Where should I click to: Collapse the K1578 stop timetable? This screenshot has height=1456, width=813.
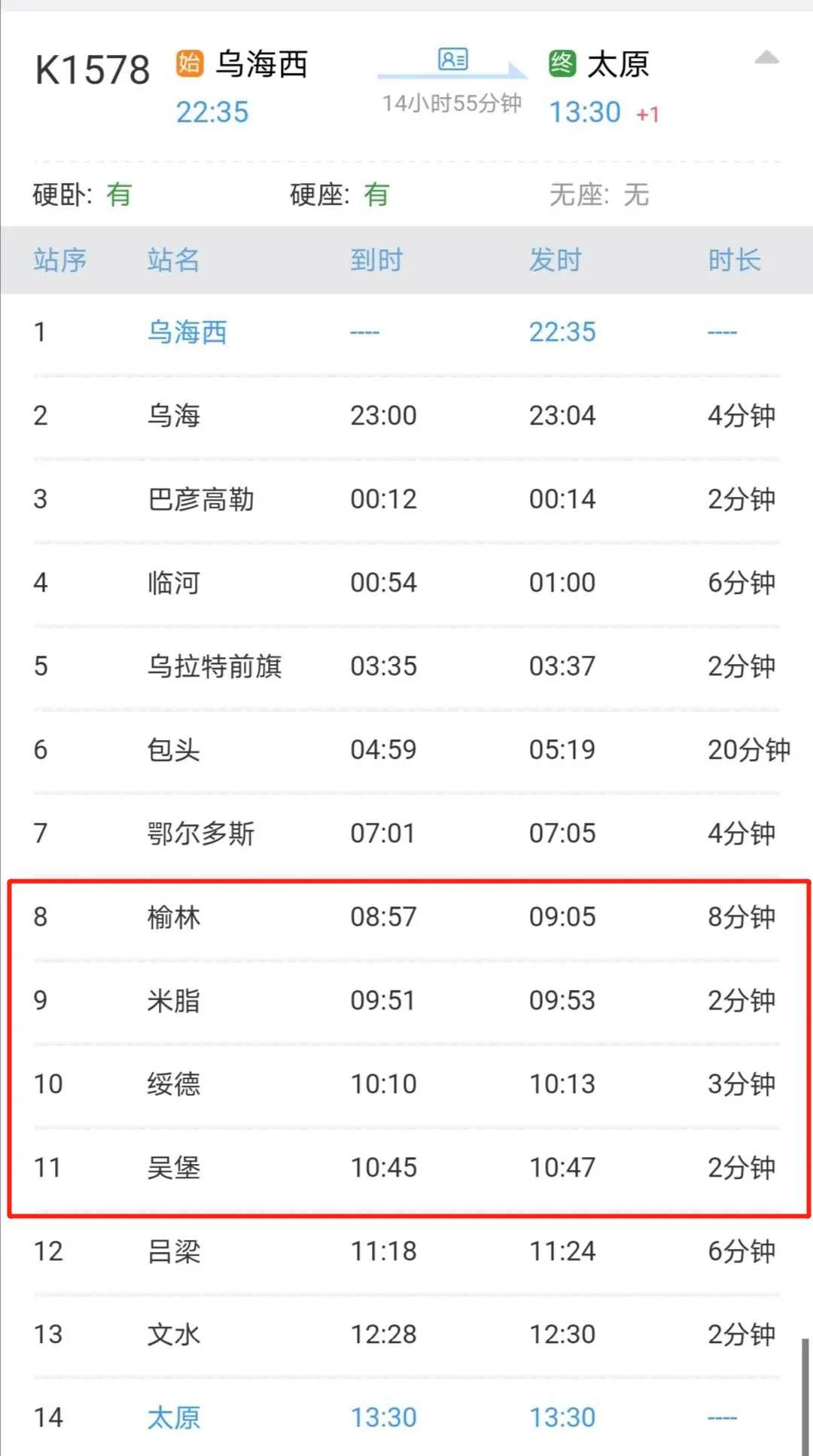coord(766,58)
